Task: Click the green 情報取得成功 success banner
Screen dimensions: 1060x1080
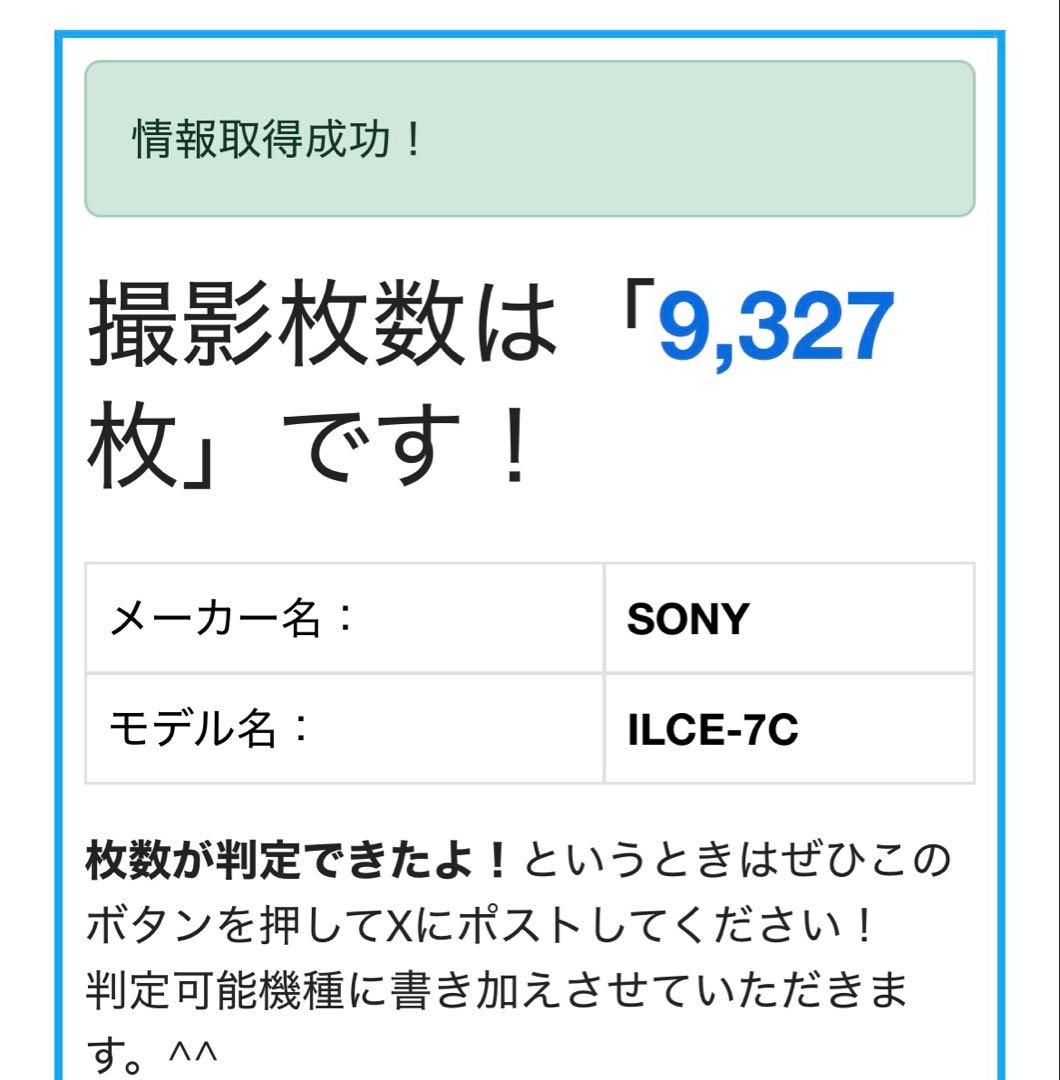Action: [530, 140]
